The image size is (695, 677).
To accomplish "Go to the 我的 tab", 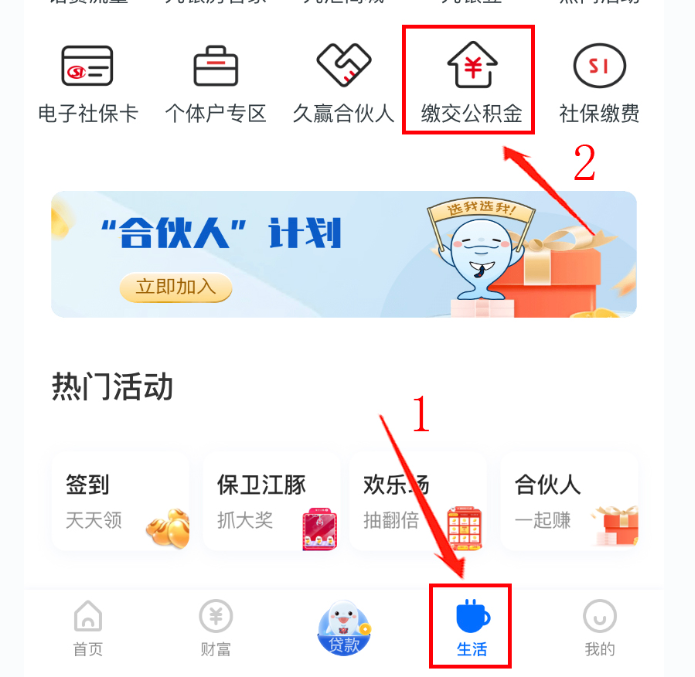I will (599, 628).
